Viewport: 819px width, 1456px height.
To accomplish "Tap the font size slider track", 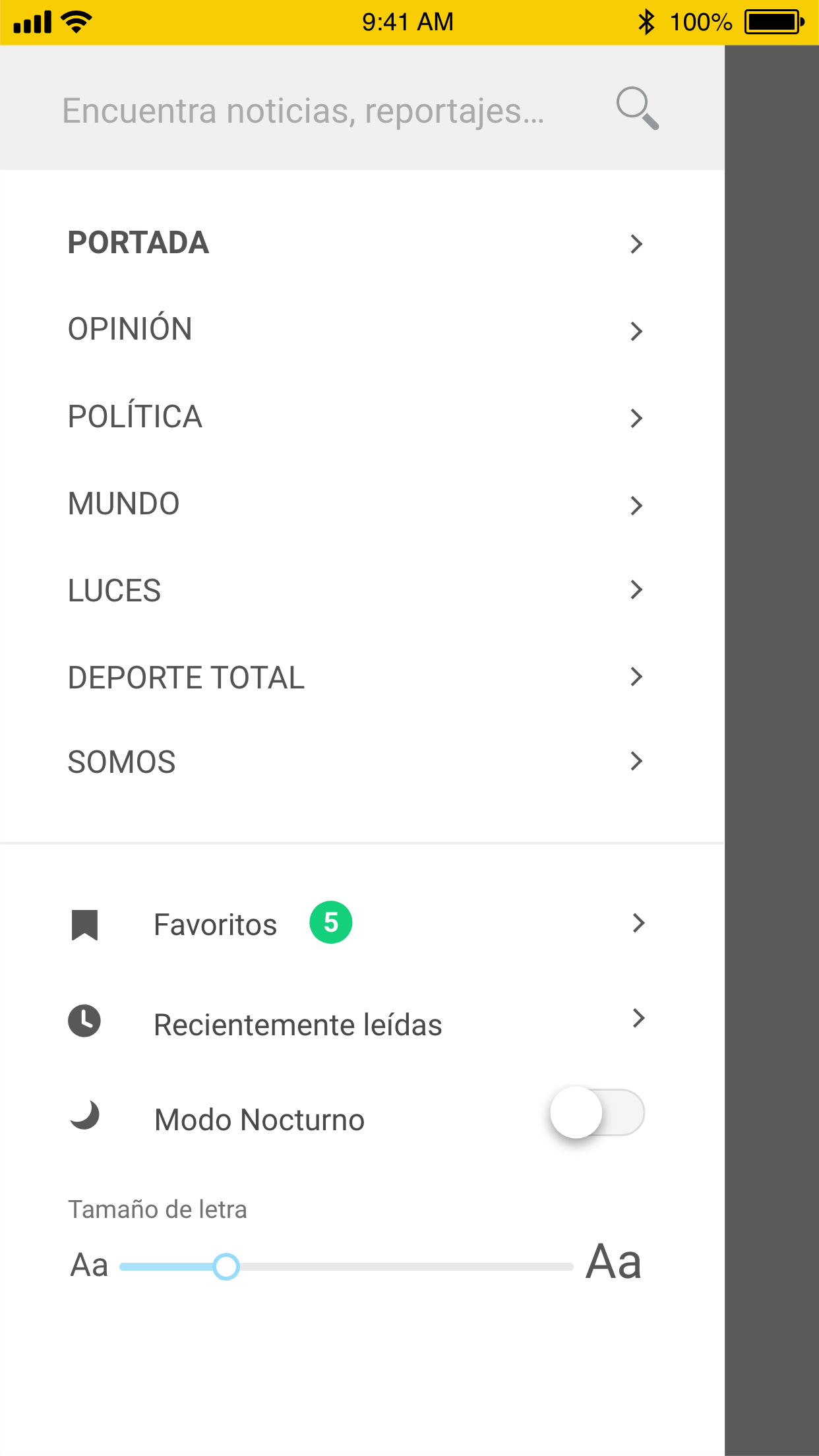I will coord(346,1267).
